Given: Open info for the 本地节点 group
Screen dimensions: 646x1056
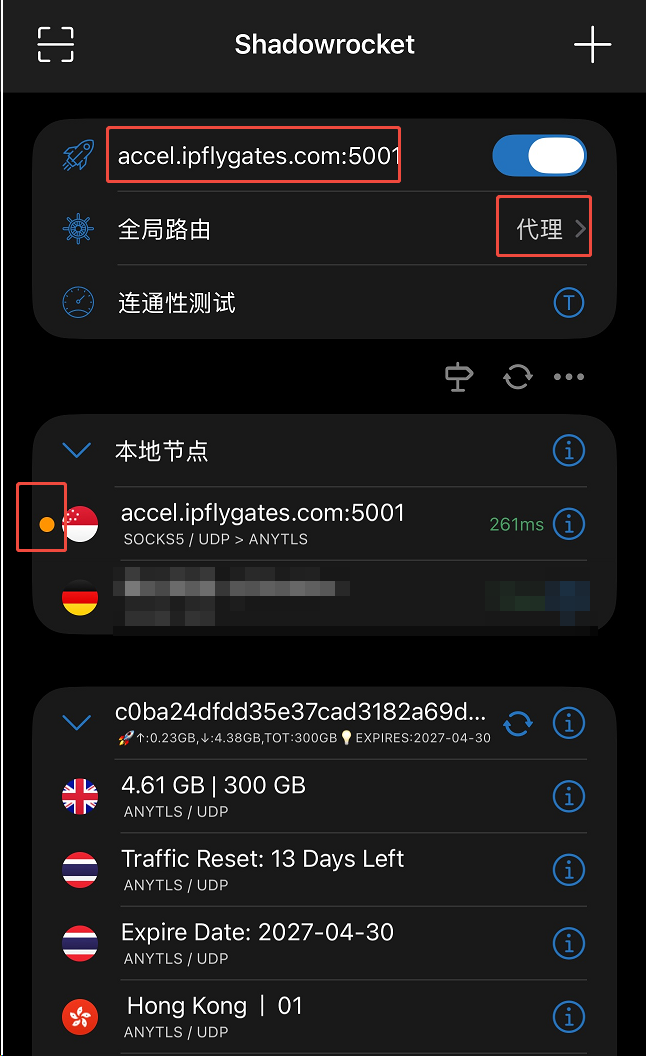Looking at the screenshot, I should point(569,450).
